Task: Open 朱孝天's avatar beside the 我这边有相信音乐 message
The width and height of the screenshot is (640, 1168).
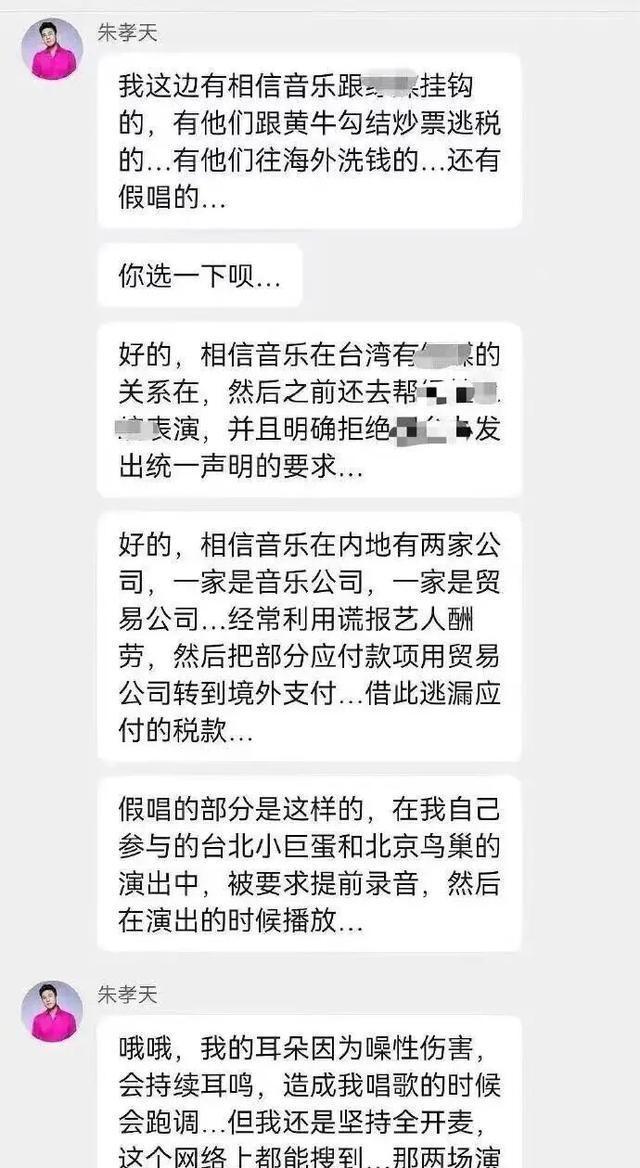Action: tap(52, 49)
